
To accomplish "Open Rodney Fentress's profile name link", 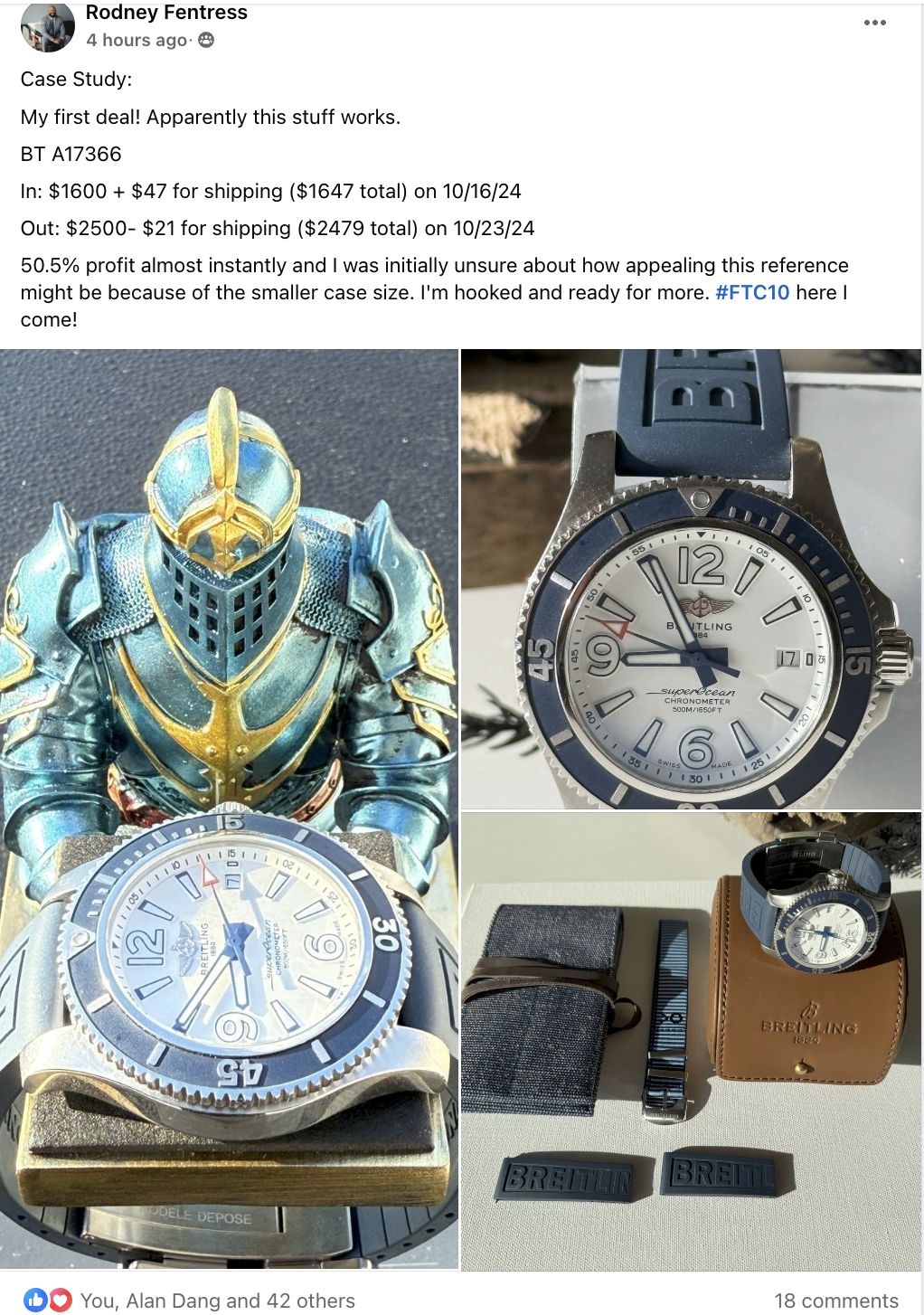I will coord(166,13).
